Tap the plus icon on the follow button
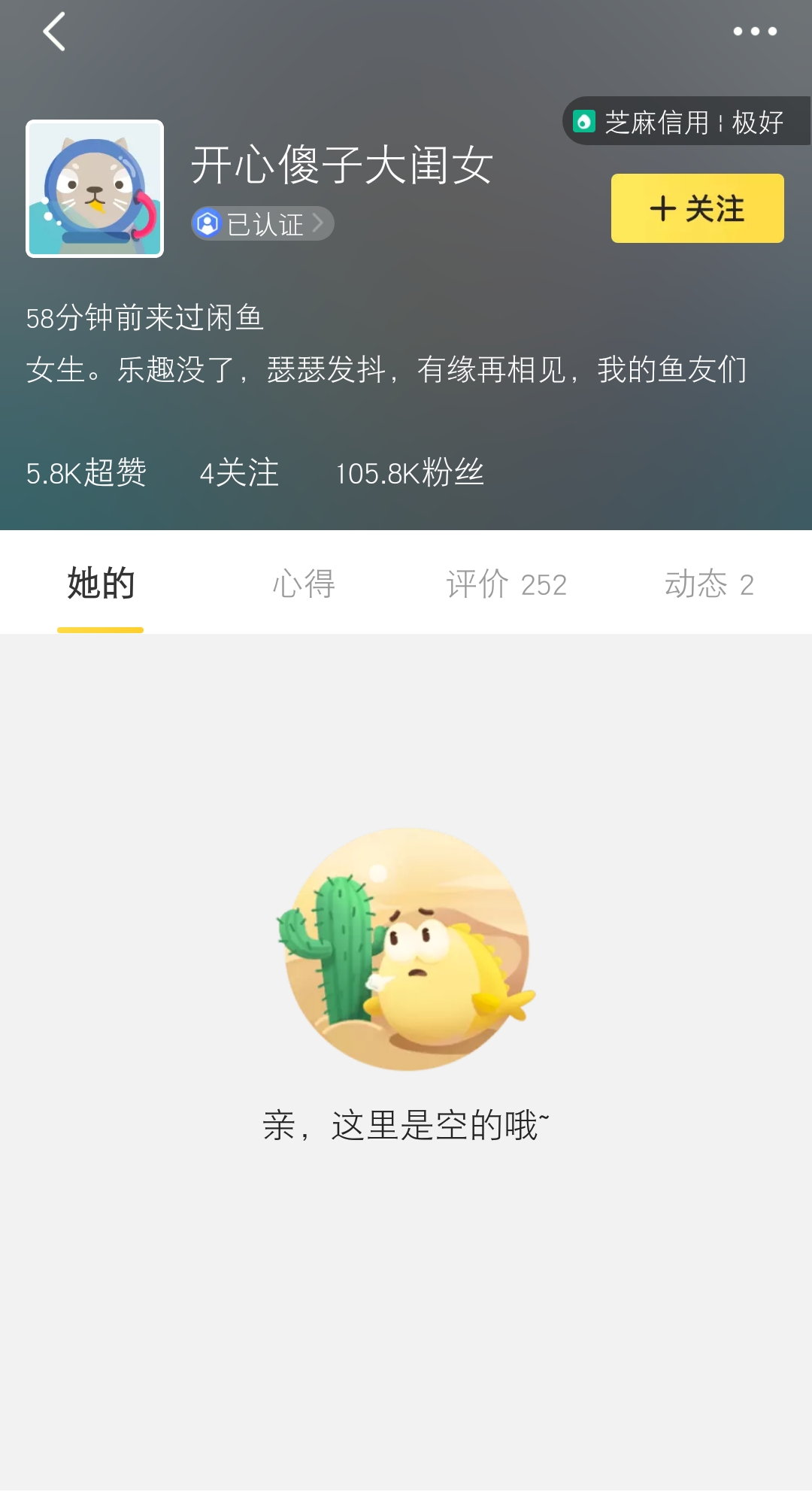The image size is (812, 1495). (662, 208)
